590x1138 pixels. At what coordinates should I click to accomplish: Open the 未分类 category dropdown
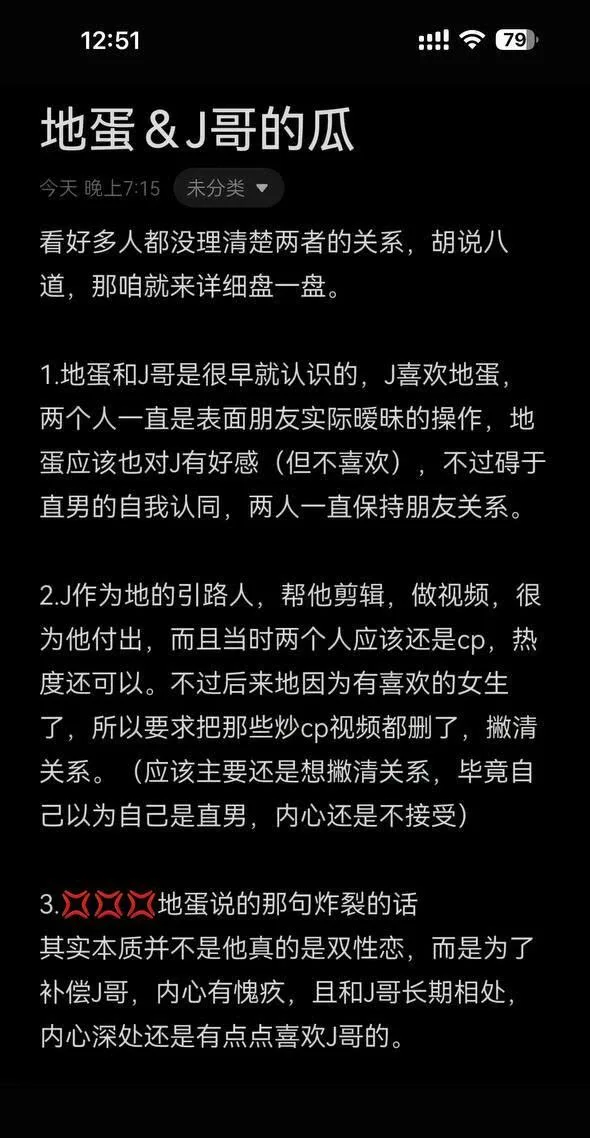(x=228, y=188)
